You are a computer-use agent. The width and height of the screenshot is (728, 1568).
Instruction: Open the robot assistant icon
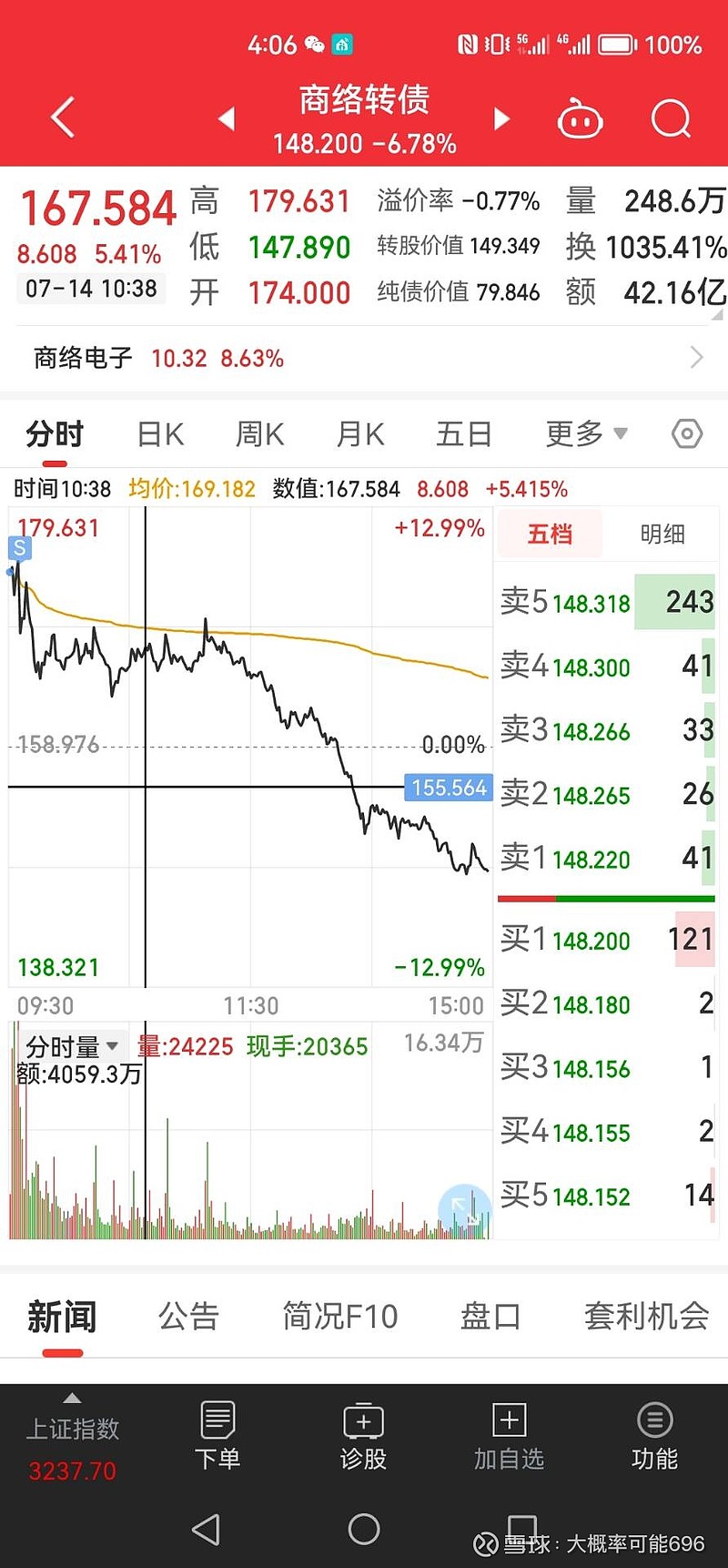pyautogui.click(x=580, y=119)
